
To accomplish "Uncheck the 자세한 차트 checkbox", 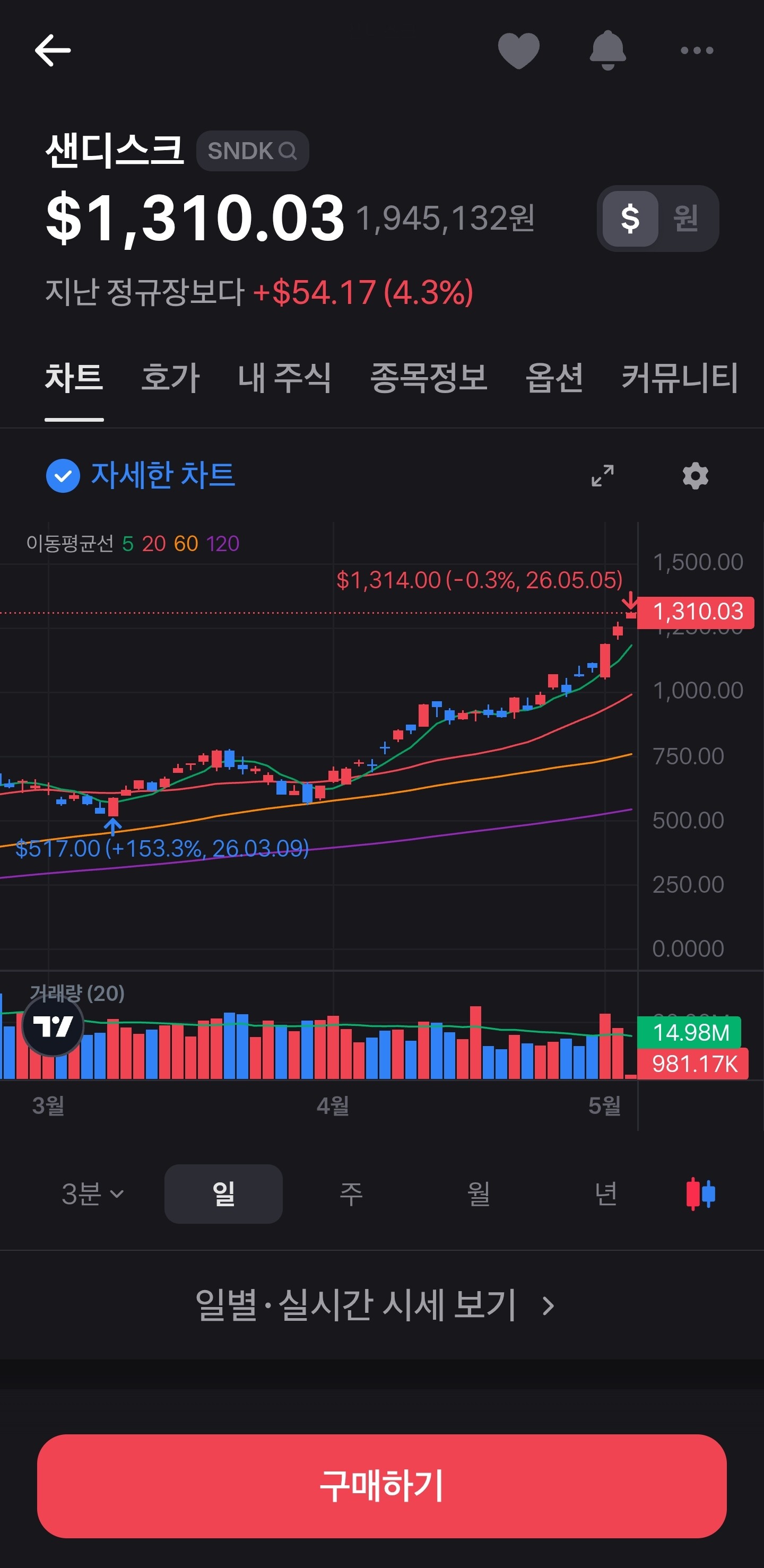I will [63, 476].
